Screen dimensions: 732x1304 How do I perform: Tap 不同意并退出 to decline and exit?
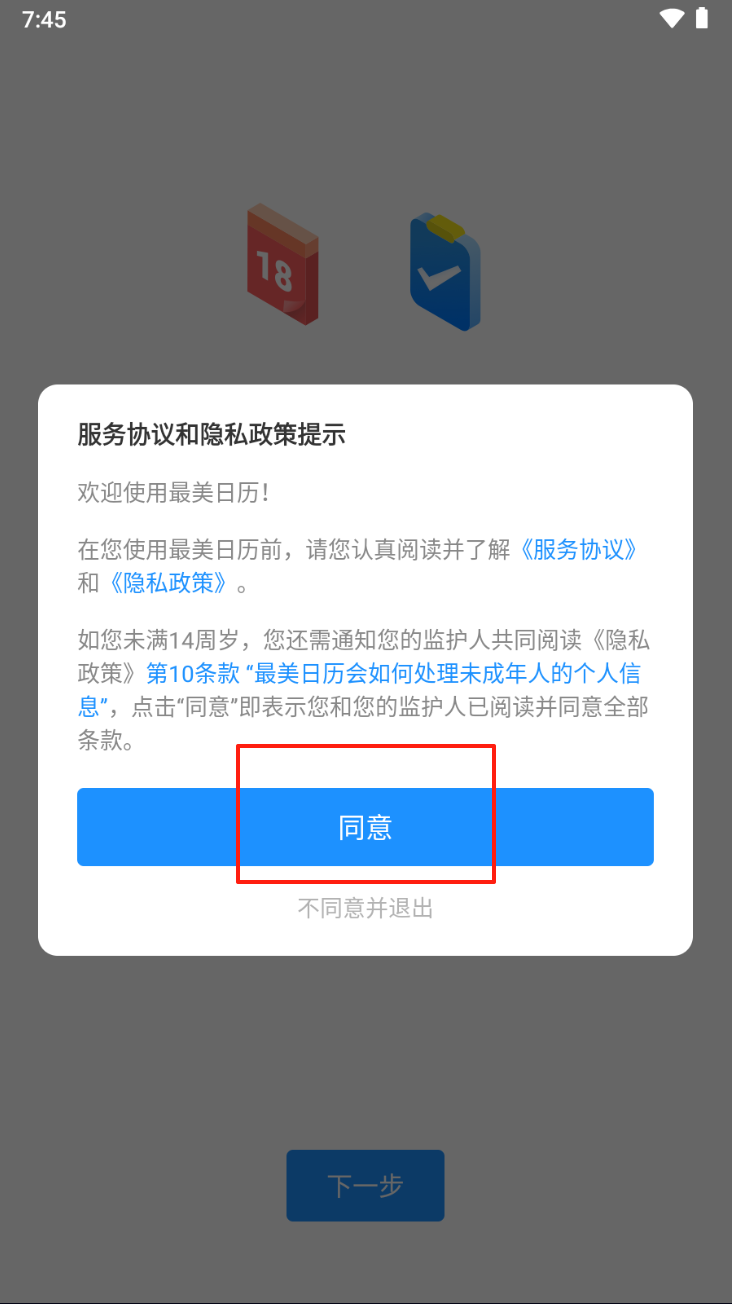[365, 908]
